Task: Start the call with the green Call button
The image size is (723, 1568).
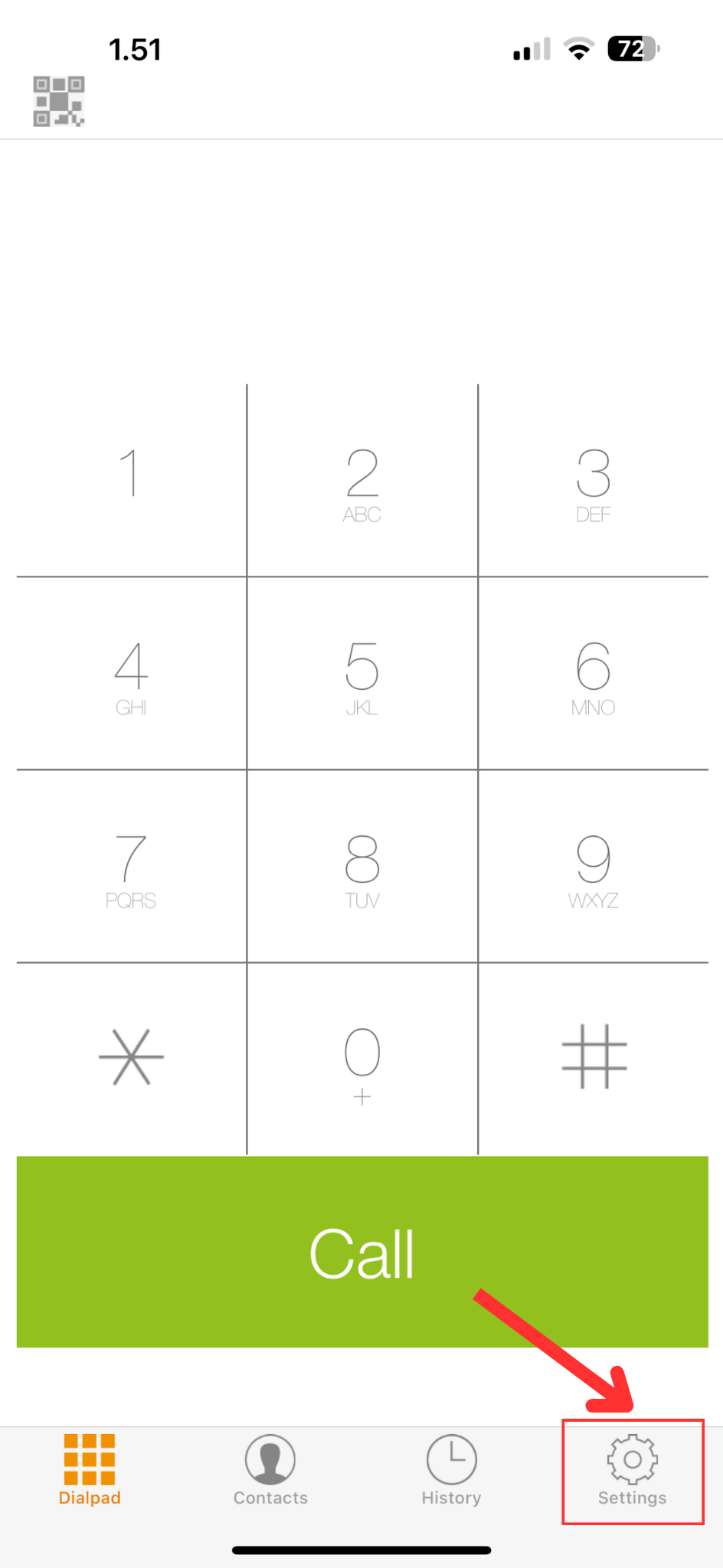Action: 362,1252
